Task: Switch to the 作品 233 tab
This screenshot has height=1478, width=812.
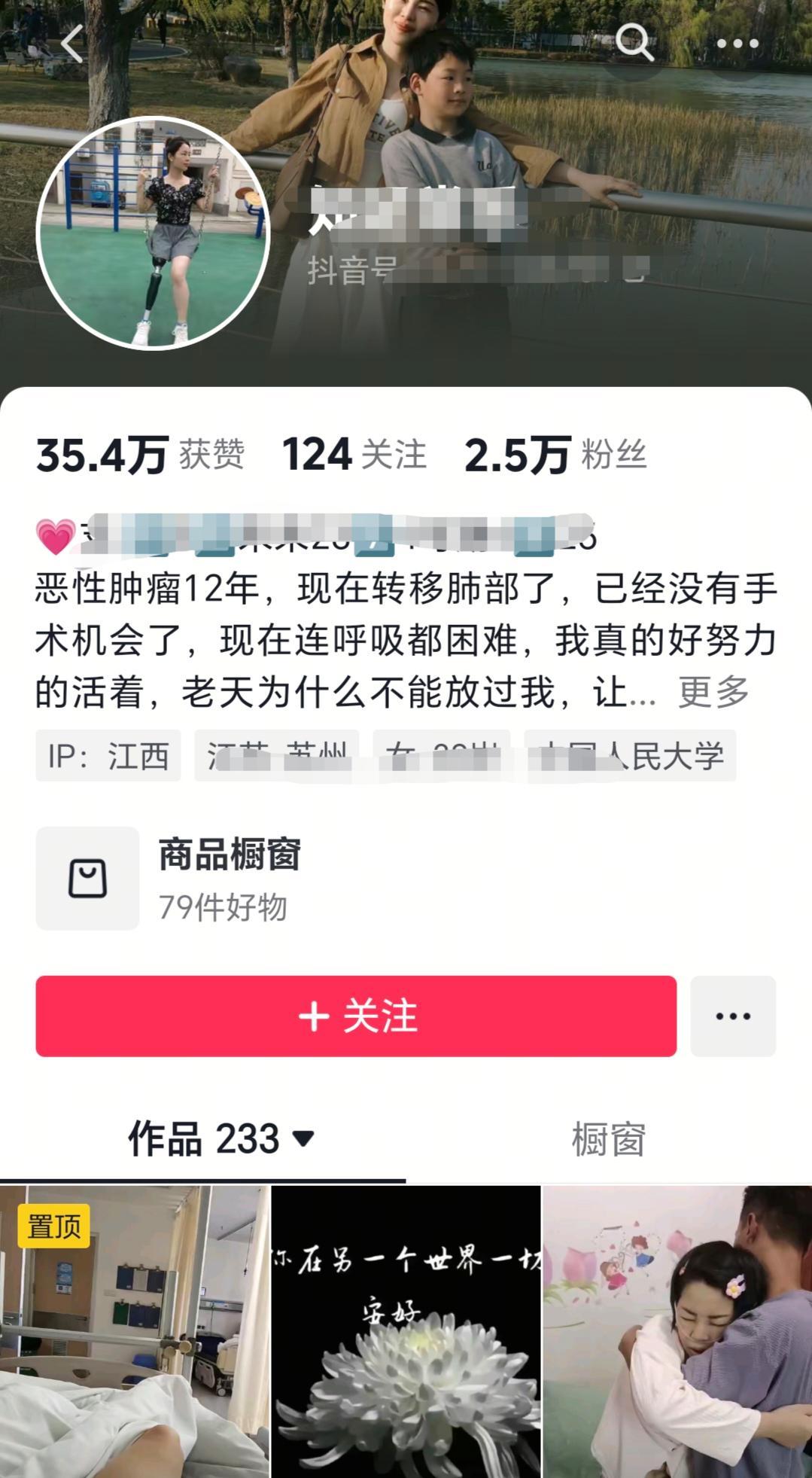Action: coord(220,1138)
